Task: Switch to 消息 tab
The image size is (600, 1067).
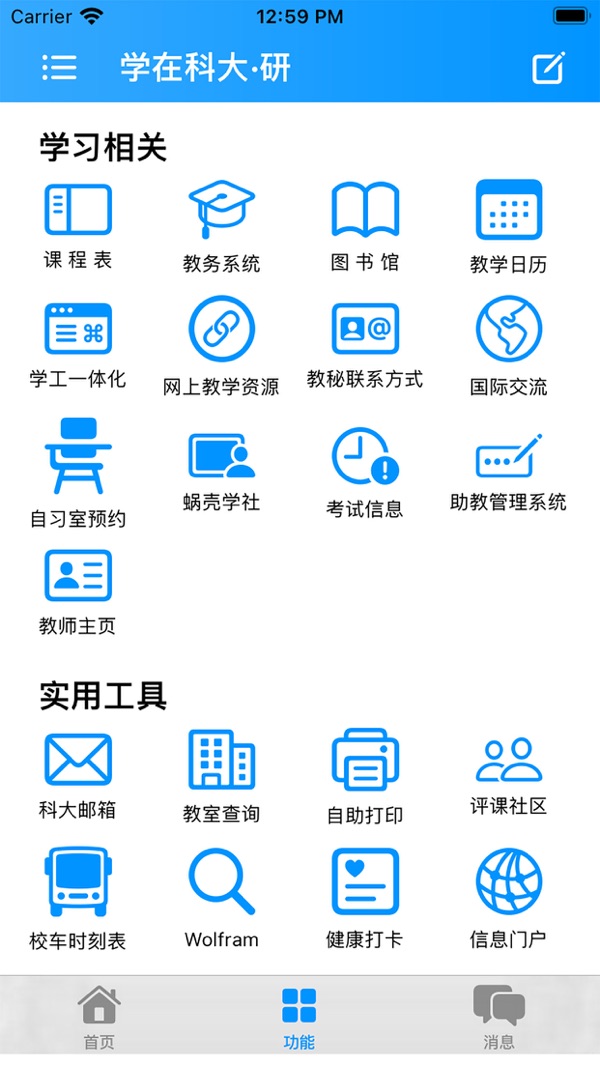Action: click(499, 1018)
